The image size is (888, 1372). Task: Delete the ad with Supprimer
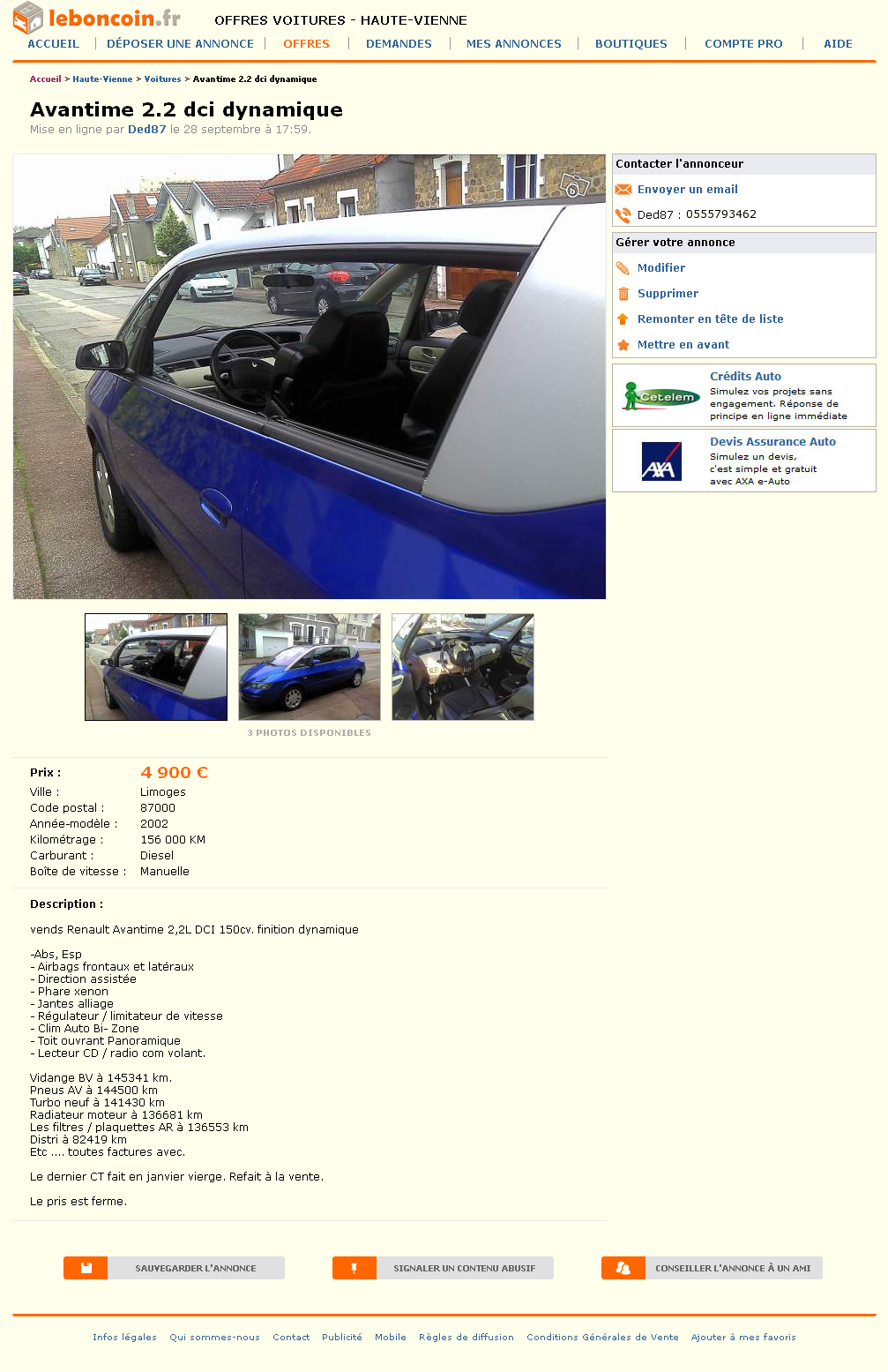[668, 294]
